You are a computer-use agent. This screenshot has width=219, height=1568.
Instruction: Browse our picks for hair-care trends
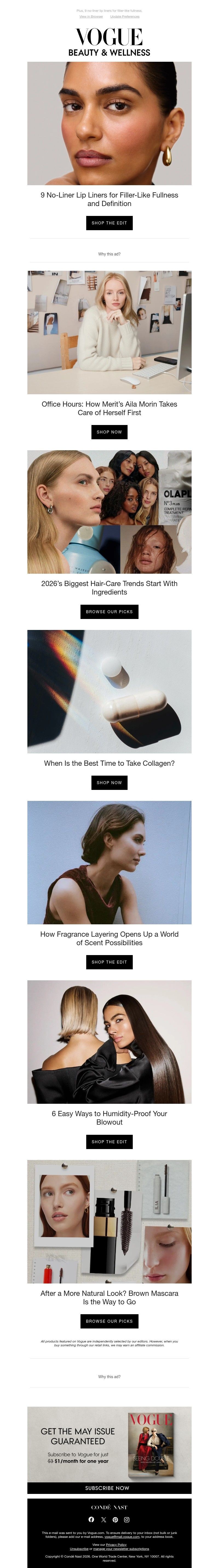tap(109, 611)
